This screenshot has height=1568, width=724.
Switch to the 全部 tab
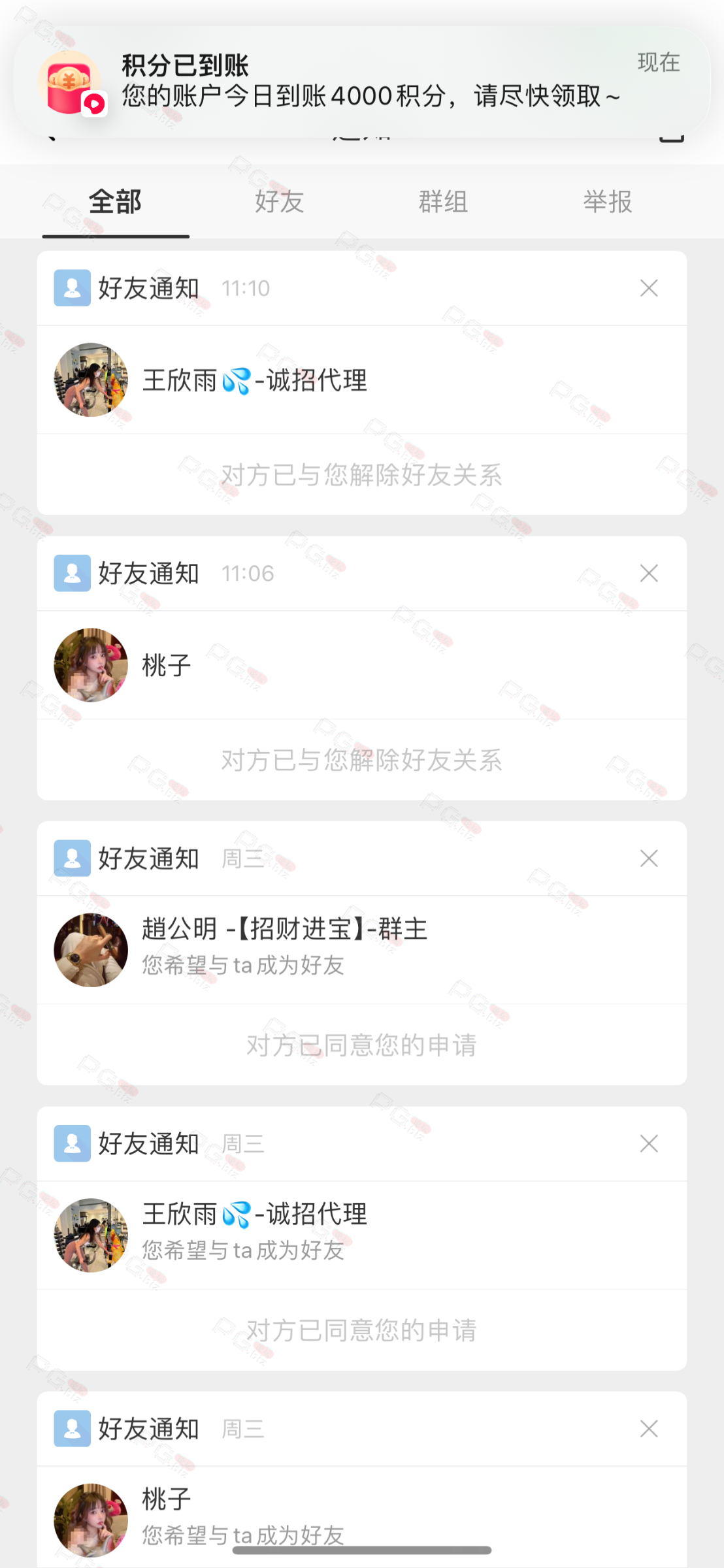[115, 202]
